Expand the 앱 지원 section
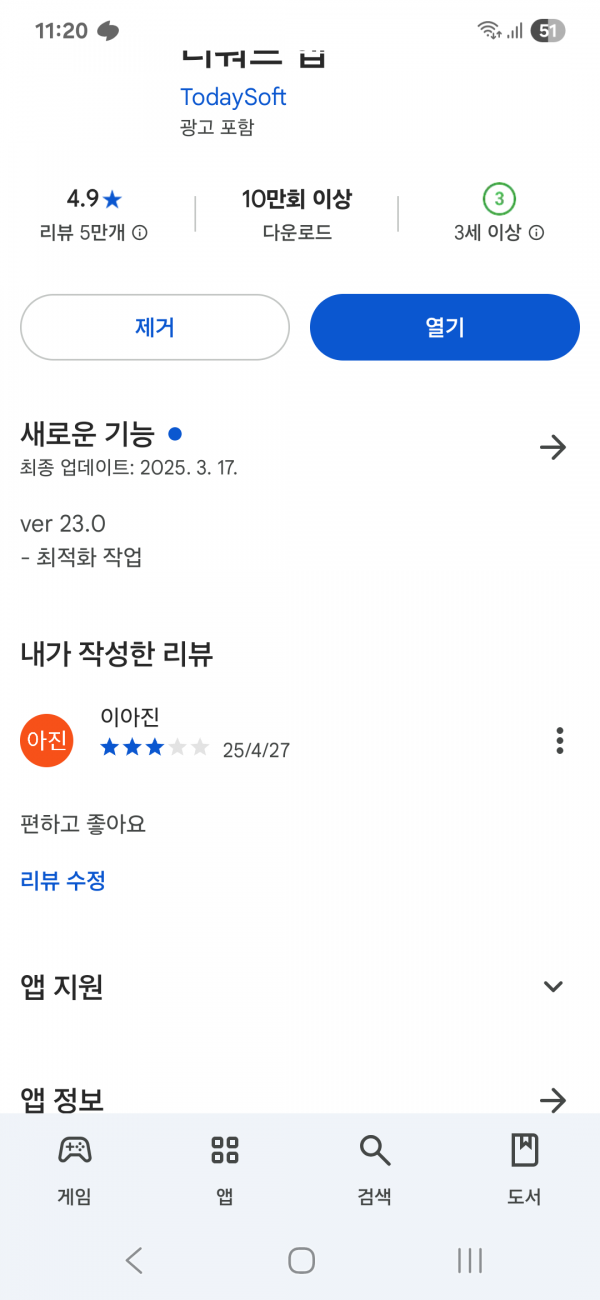The image size is (600, 1300). click(553, 987)
